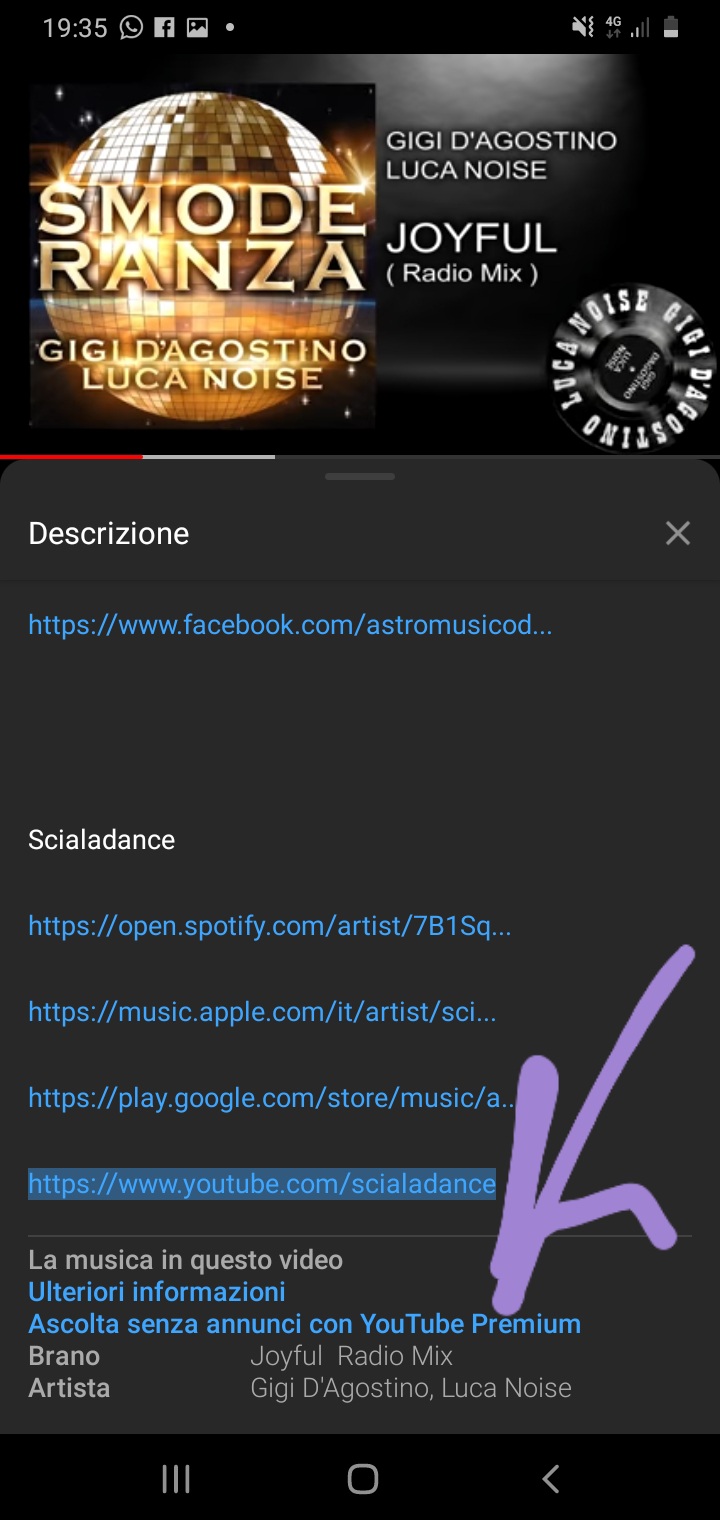Tap Ascolta senza annunci con YouTube Premium

(304, 1324)
